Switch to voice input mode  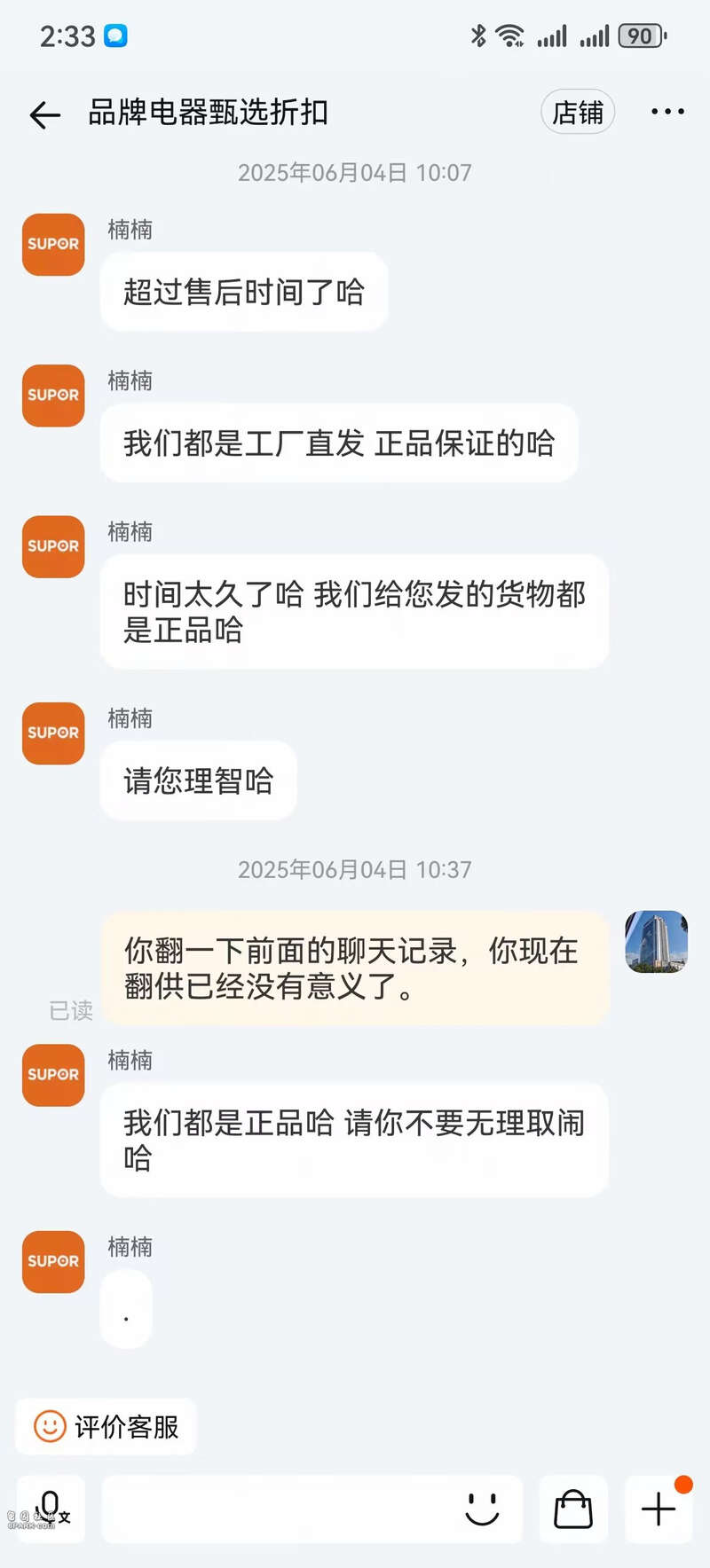51,1509
